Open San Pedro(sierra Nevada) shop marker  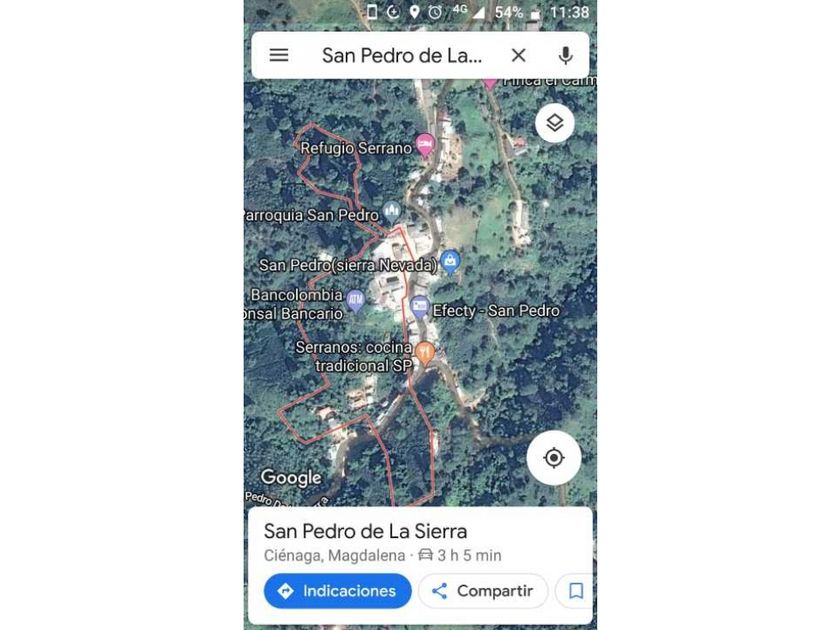click(450, 261)
